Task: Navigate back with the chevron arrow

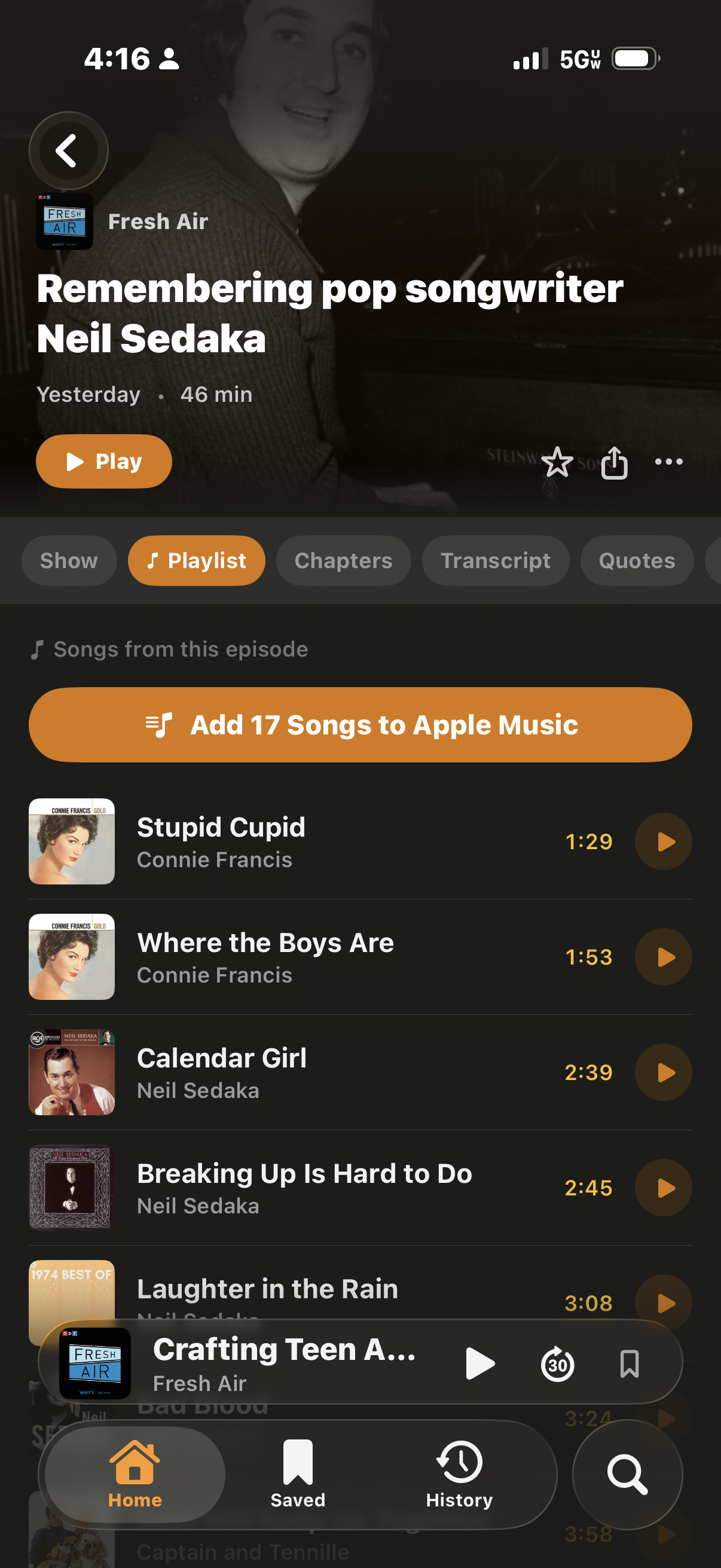Action: point(68,150)
